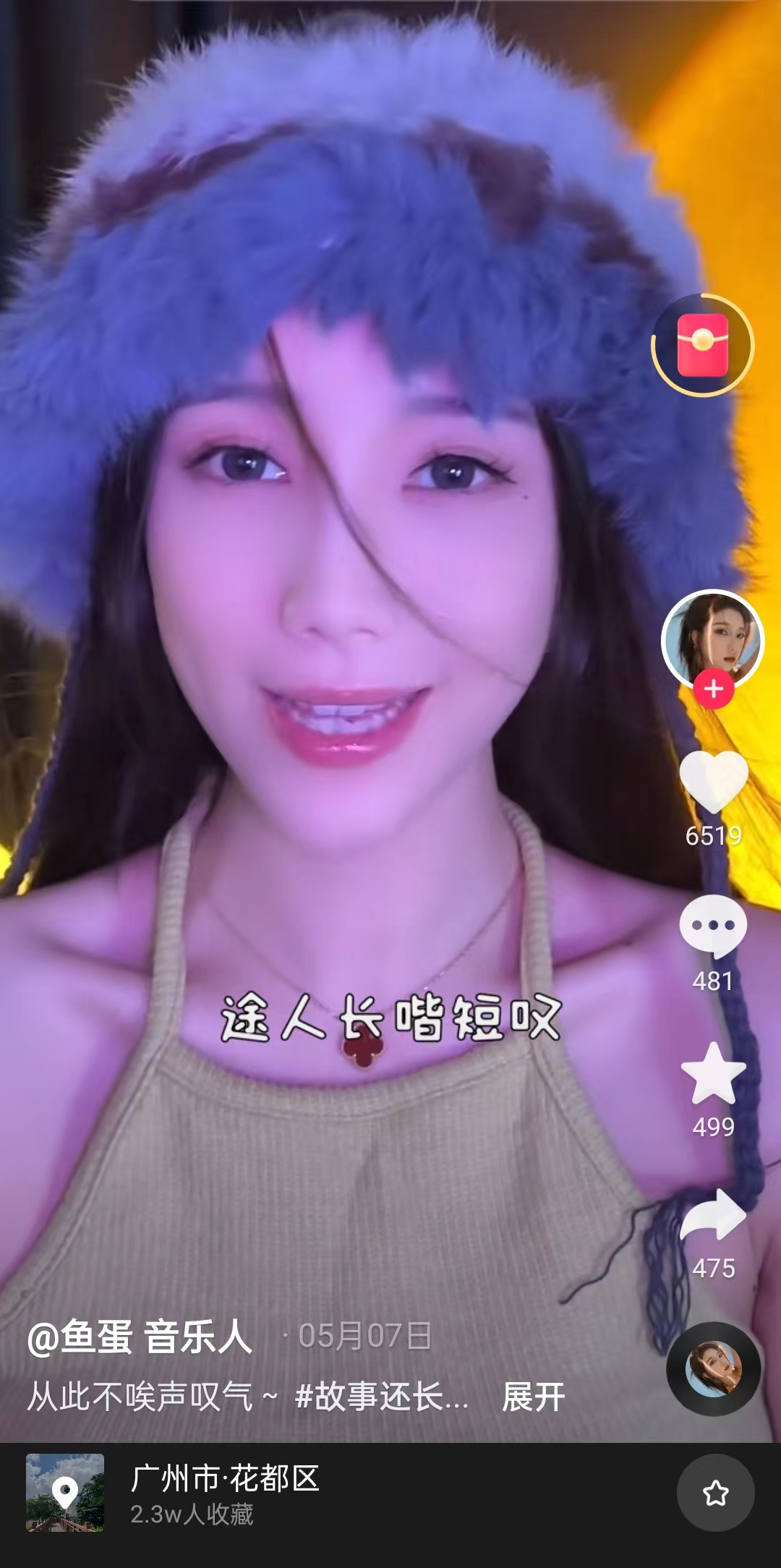The image size is (781, 1568).
Task: Open the creator's profile avatar
Action: point(712,638)
